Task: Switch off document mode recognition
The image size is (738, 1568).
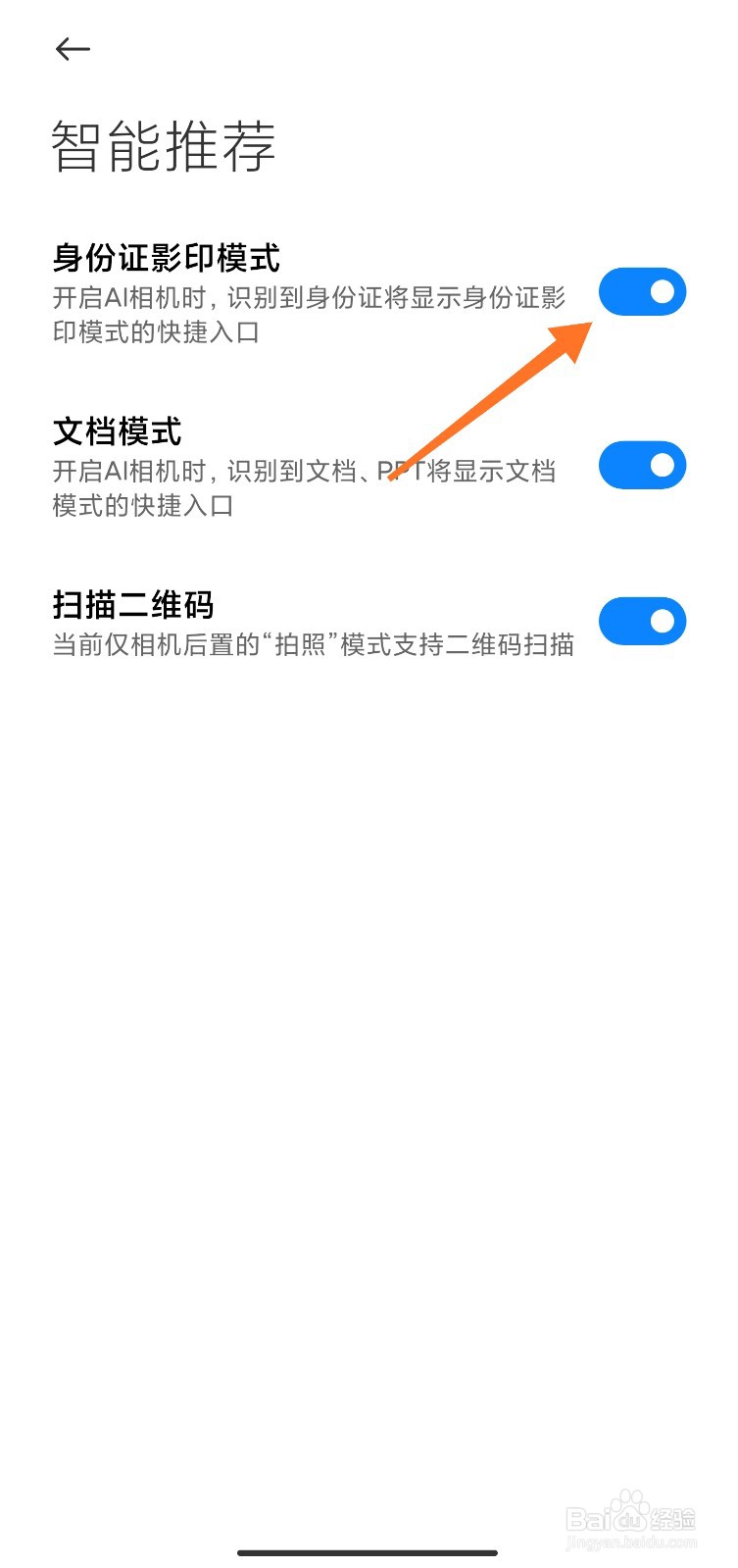Action: (x=642, y=465)
